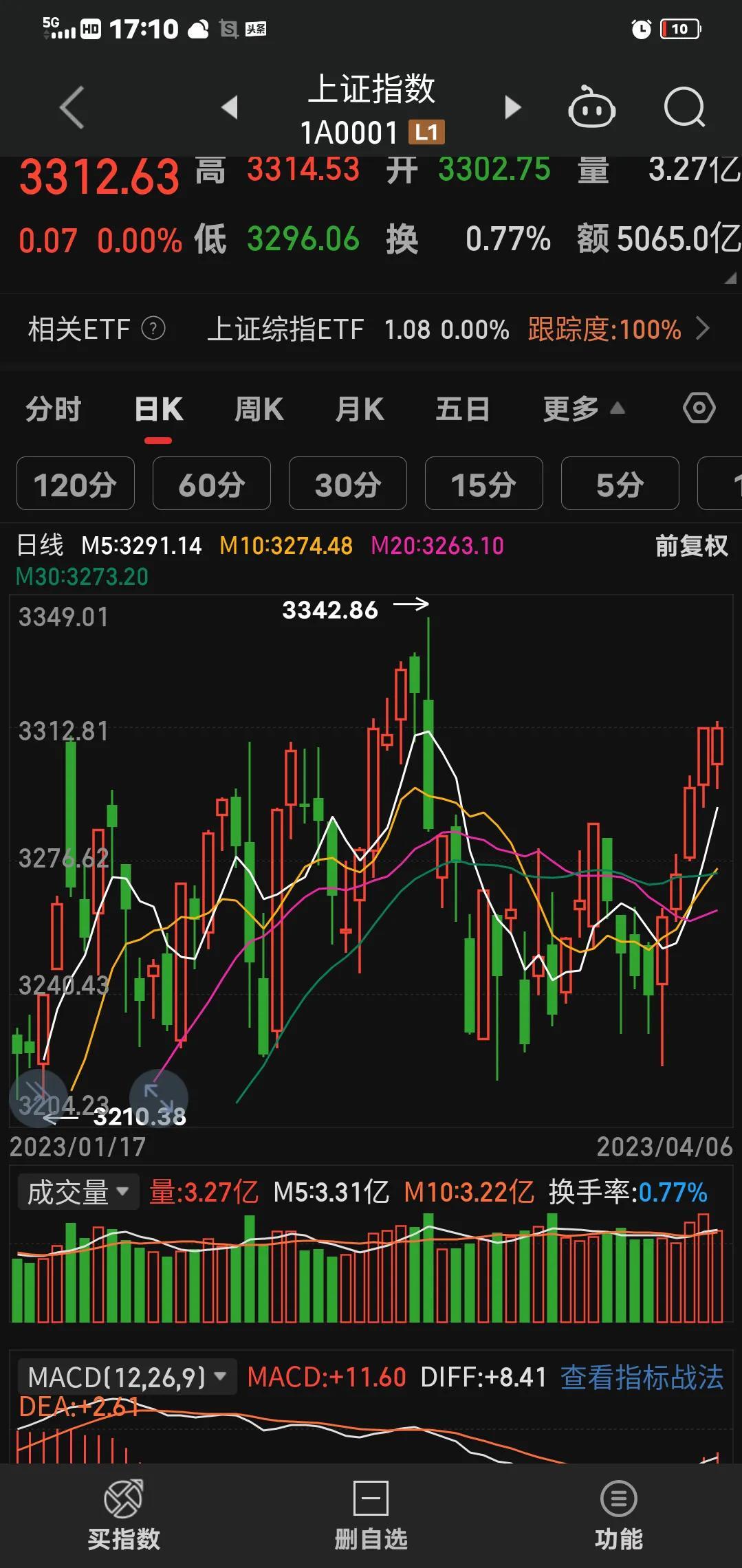Screen dimensions: 742x1568
Task: Open the 成交量 indicator dropdown
Action: click(x=78, y=1192)
